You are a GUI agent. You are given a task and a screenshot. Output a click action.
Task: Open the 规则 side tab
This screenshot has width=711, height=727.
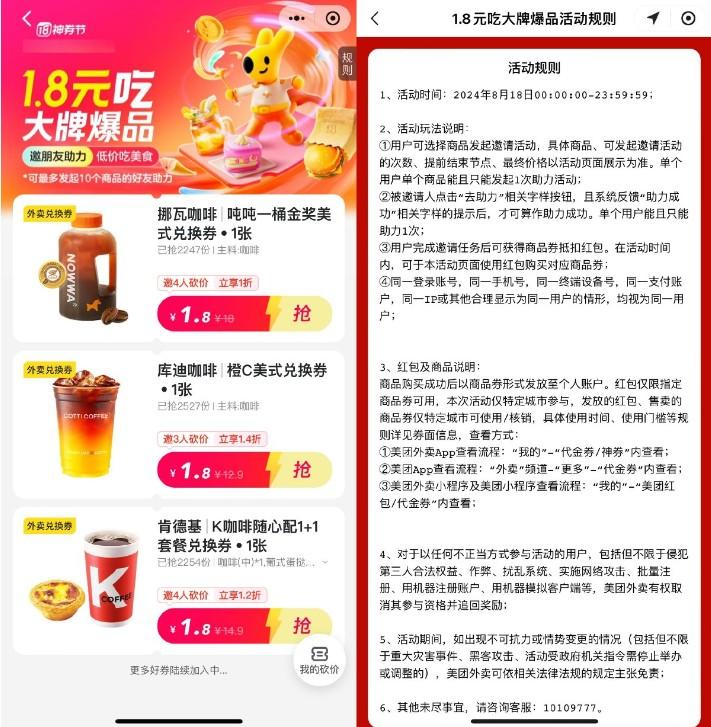tap(346, 64)
